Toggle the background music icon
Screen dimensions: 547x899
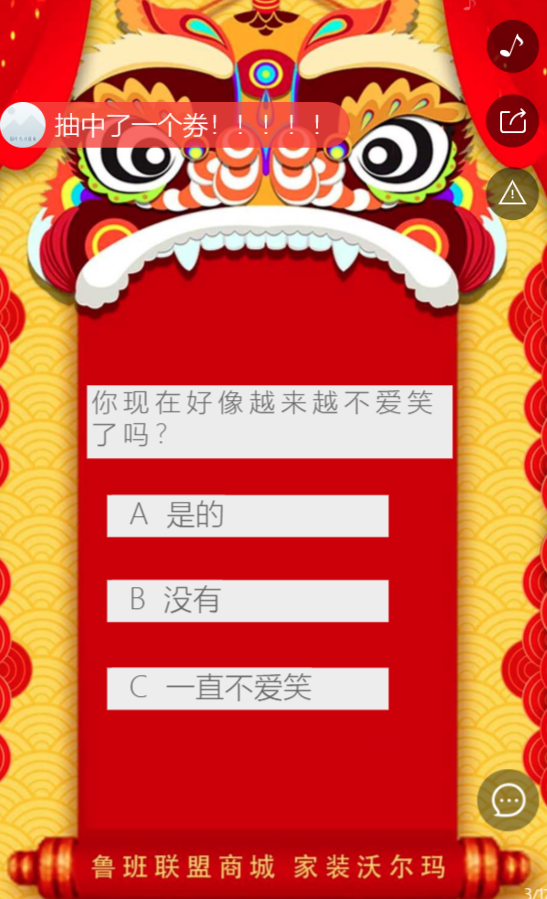click(x=512, y=46)
